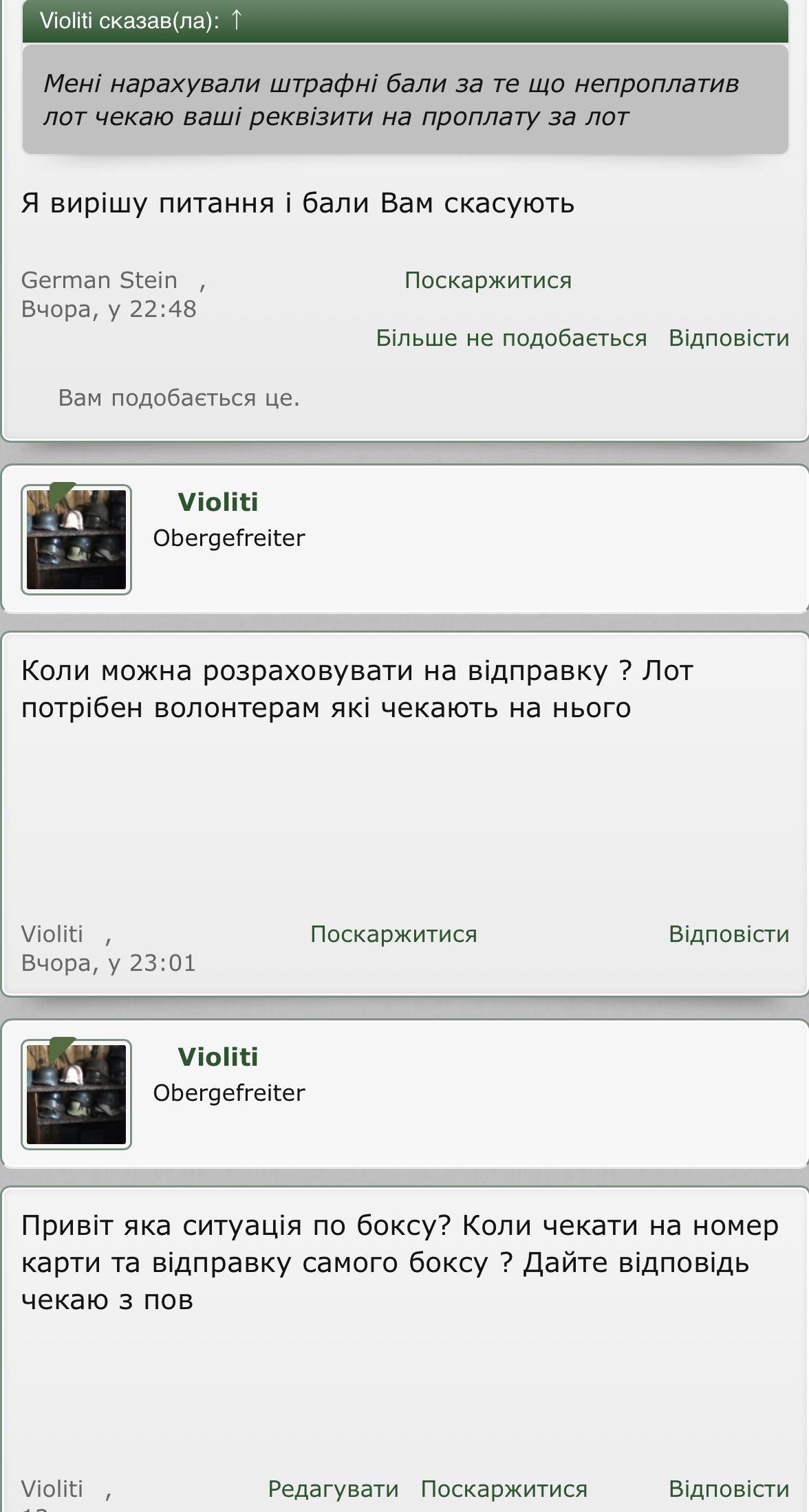The width and height of the screenshot is (809, 1512).
Task: Report the post about боксу
Action: coord(504,1489)
